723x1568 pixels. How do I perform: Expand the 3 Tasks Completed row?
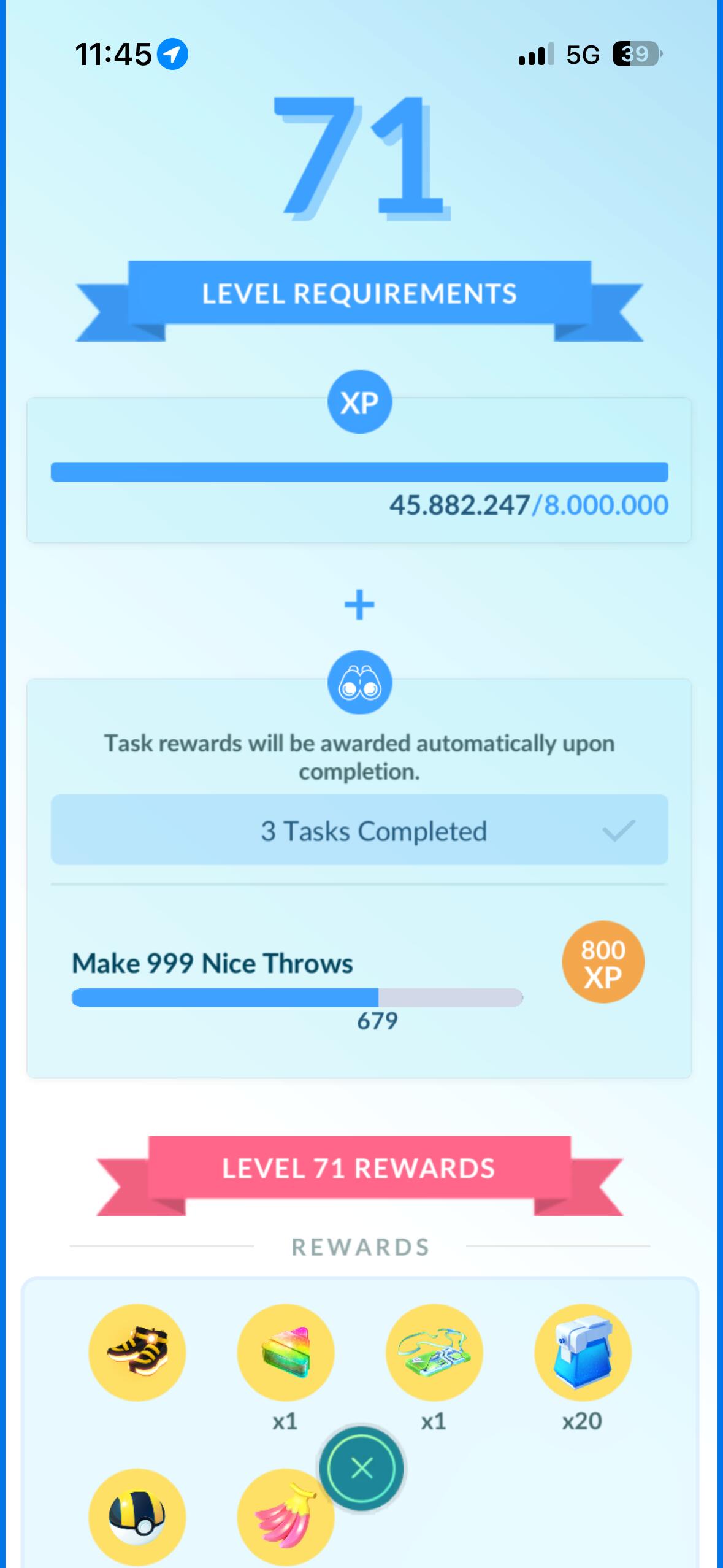(x=359, y=831)
